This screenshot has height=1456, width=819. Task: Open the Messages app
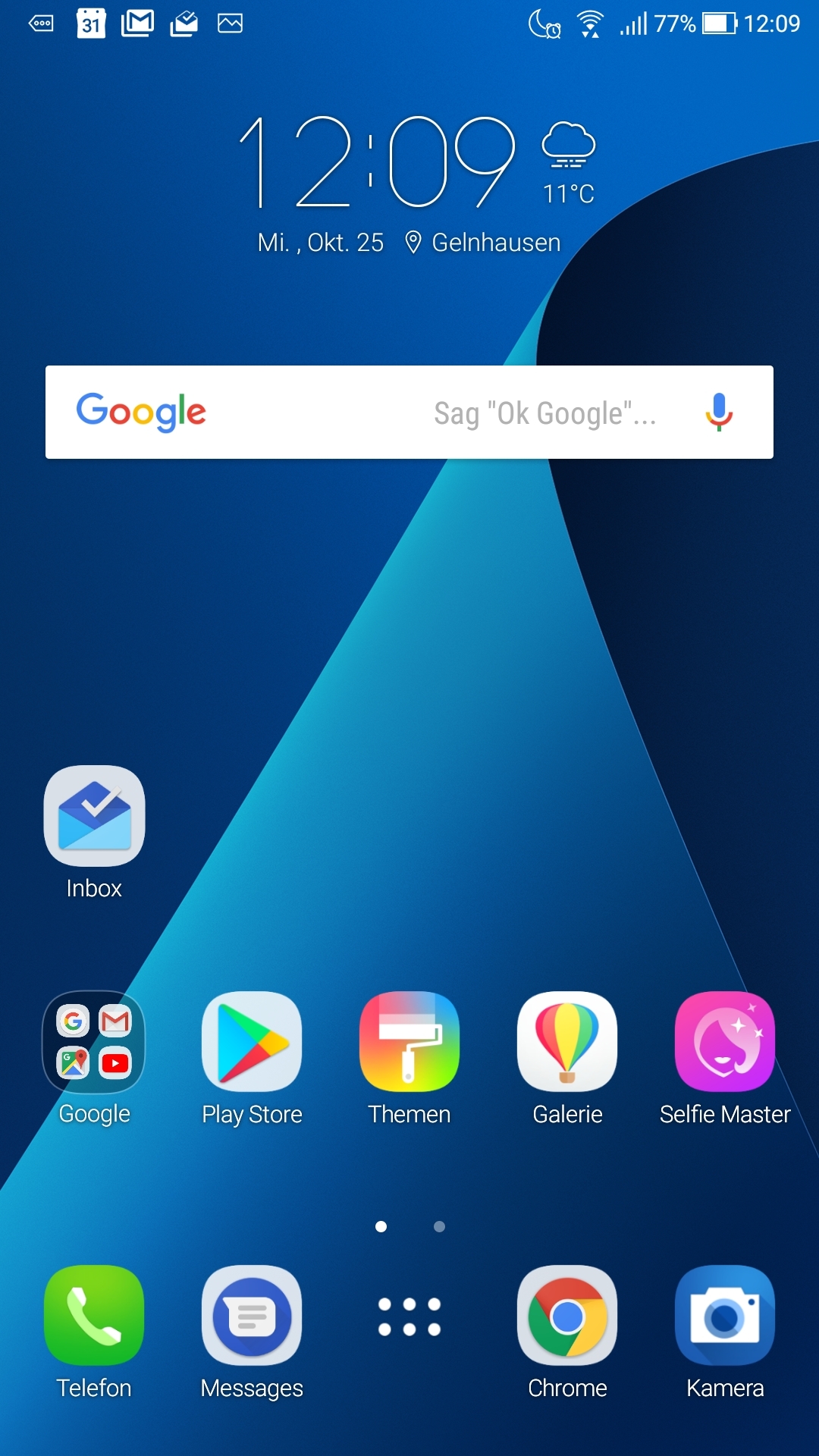[252, 1316]
